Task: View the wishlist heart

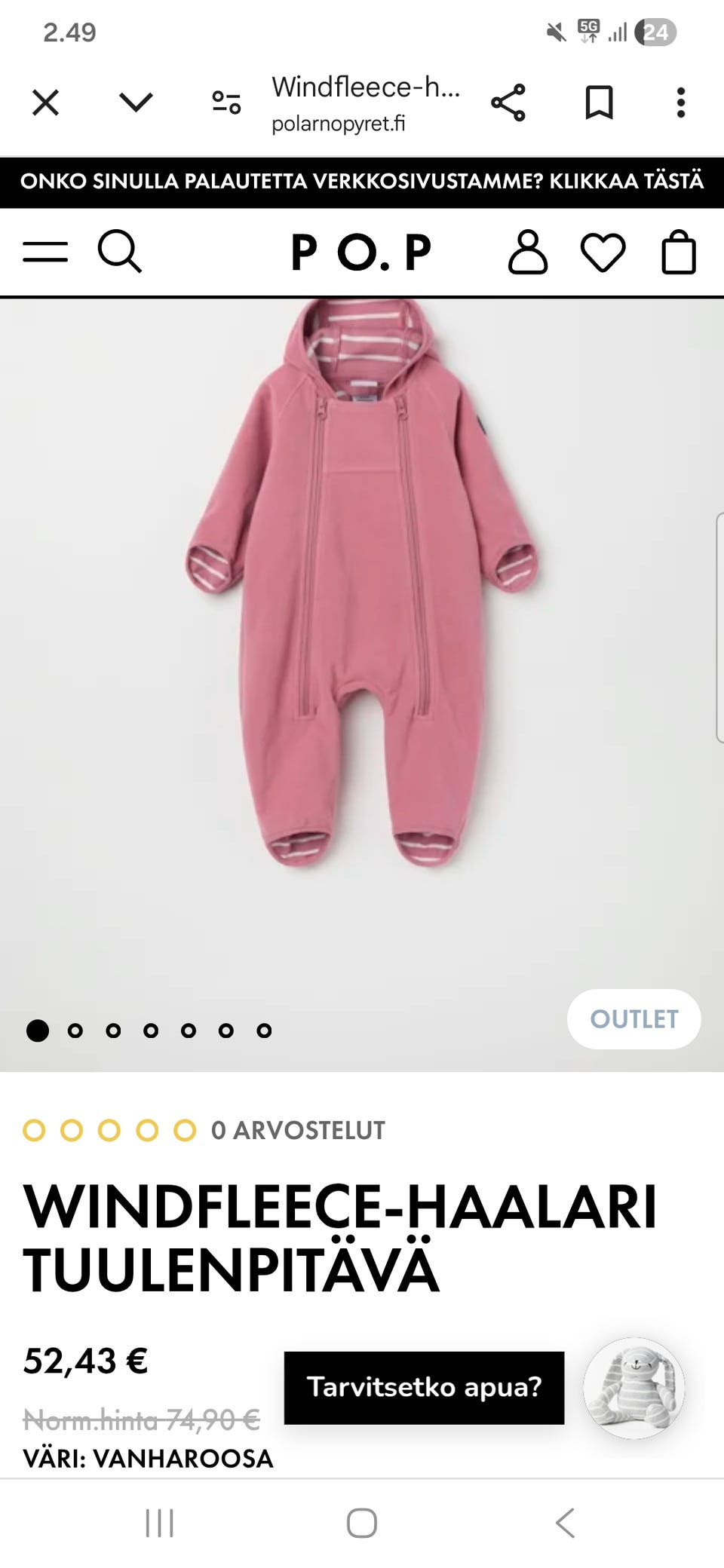Action: tap(603, 252)
